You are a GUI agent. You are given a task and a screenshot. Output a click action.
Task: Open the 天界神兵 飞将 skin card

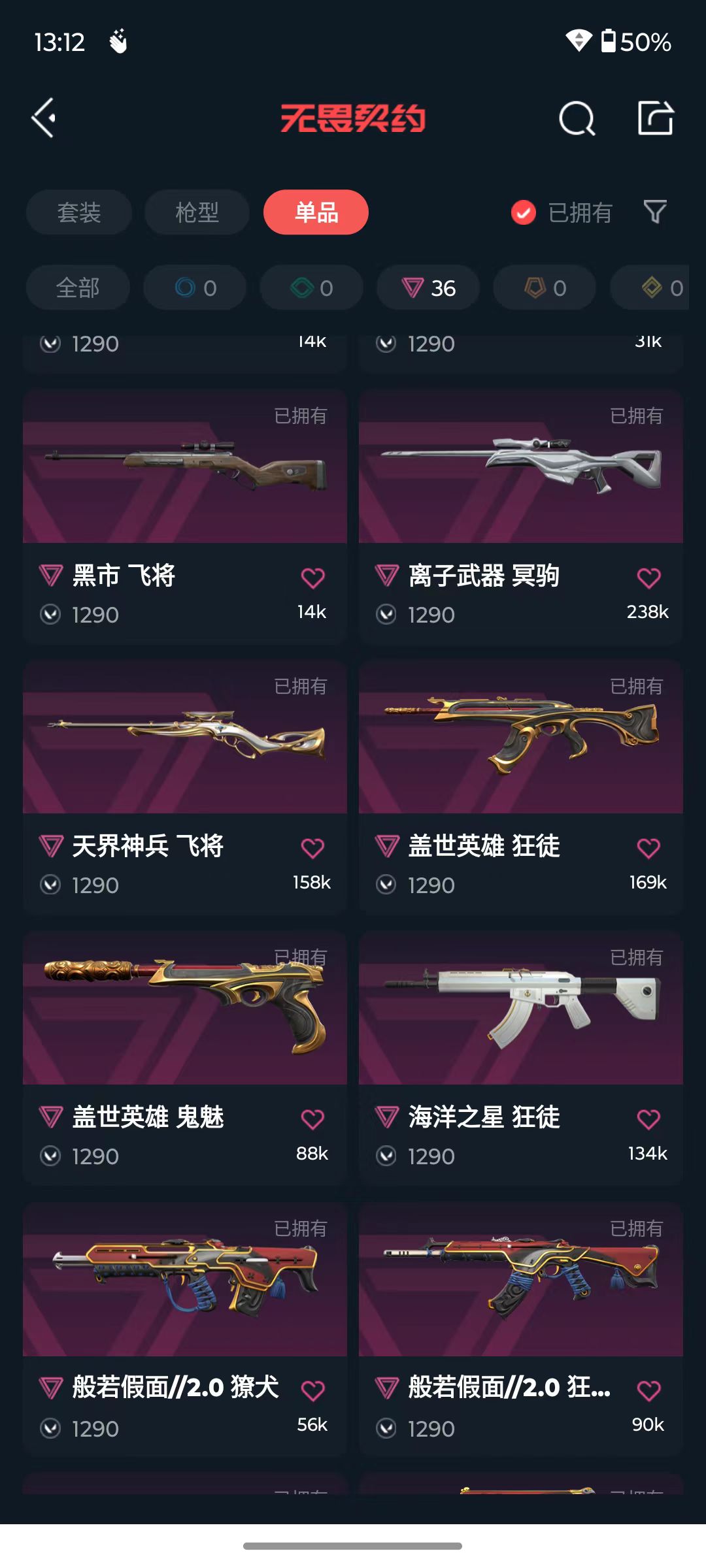point(185,787)
